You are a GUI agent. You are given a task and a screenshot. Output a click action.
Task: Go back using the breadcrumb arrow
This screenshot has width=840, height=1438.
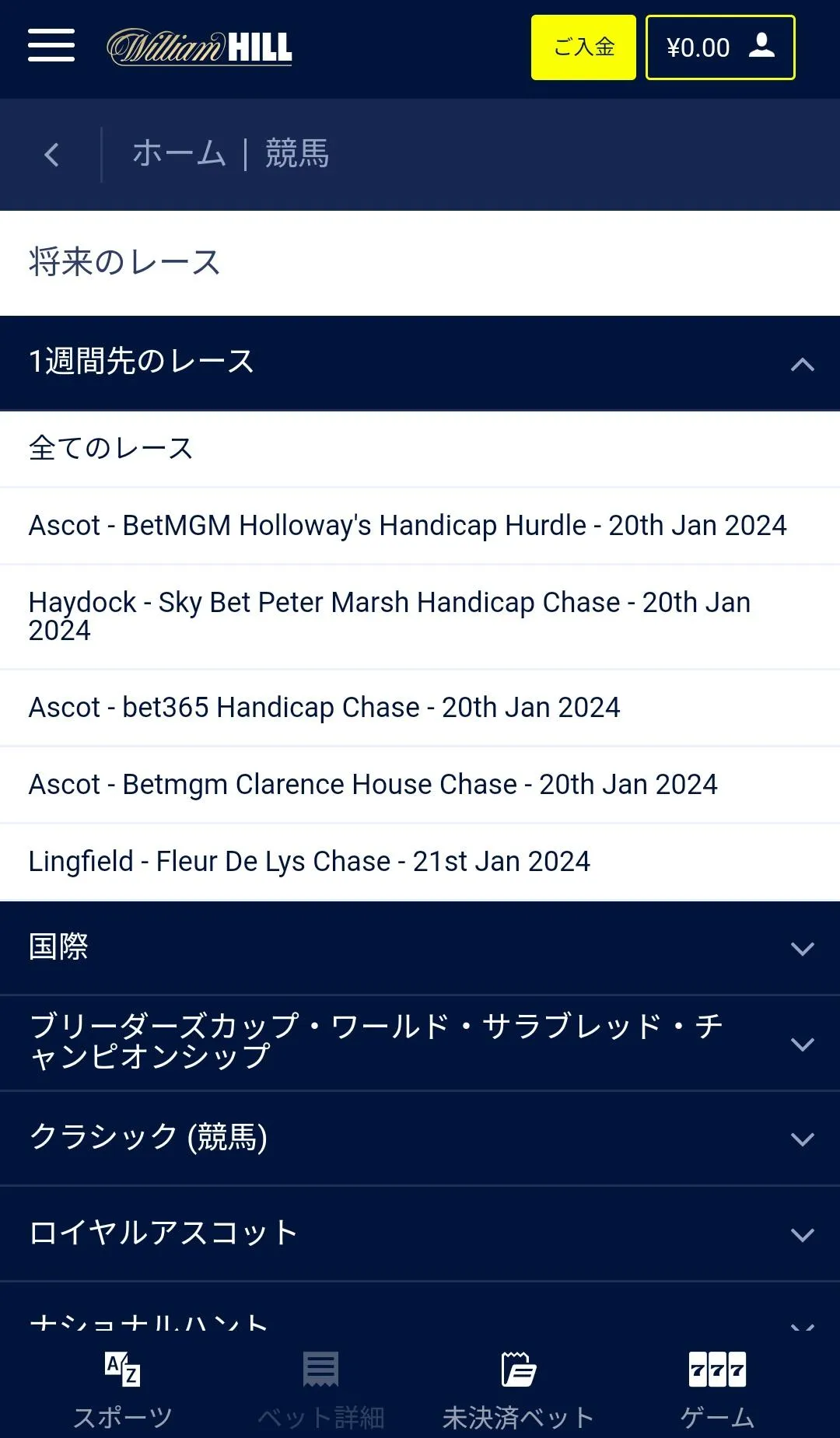51,155
